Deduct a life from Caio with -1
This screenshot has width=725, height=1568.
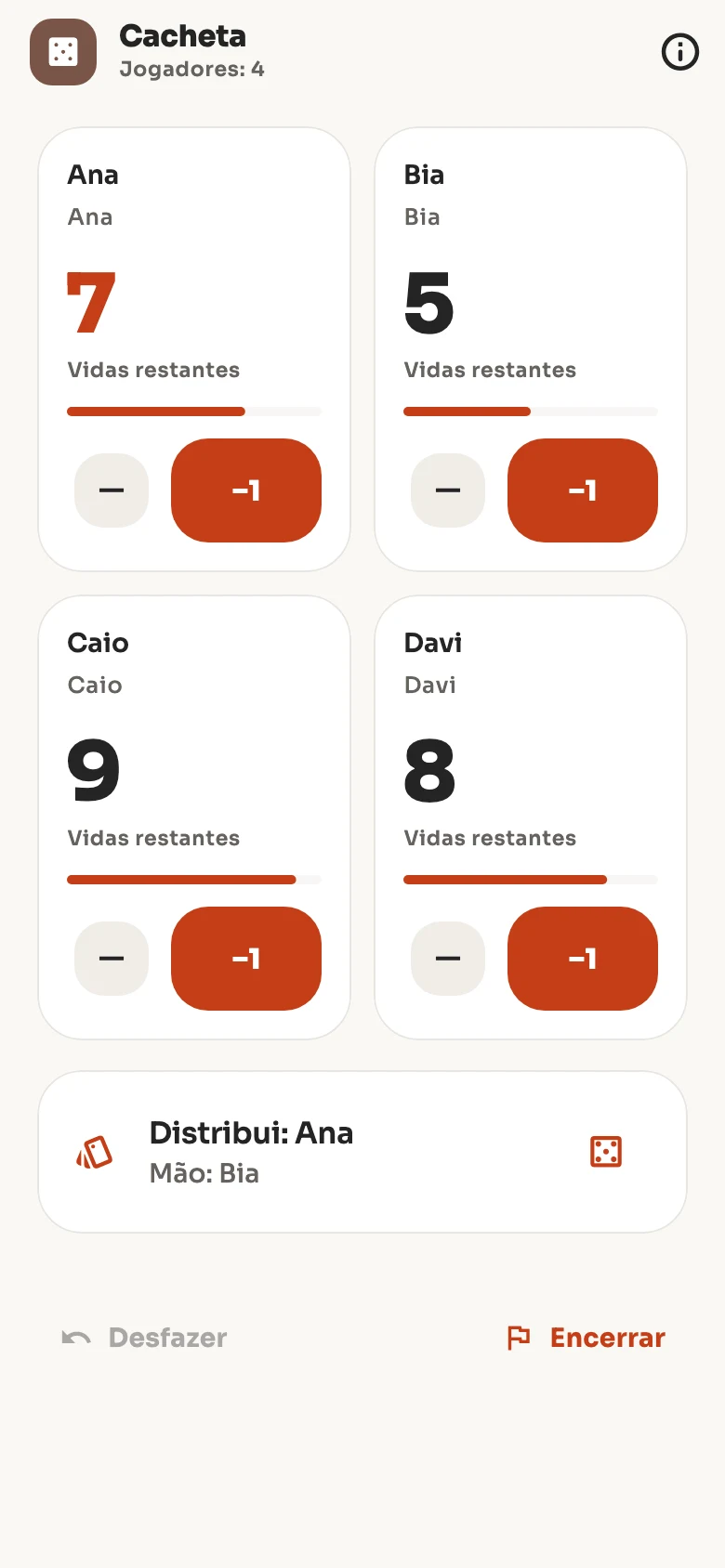pos(246,959)
